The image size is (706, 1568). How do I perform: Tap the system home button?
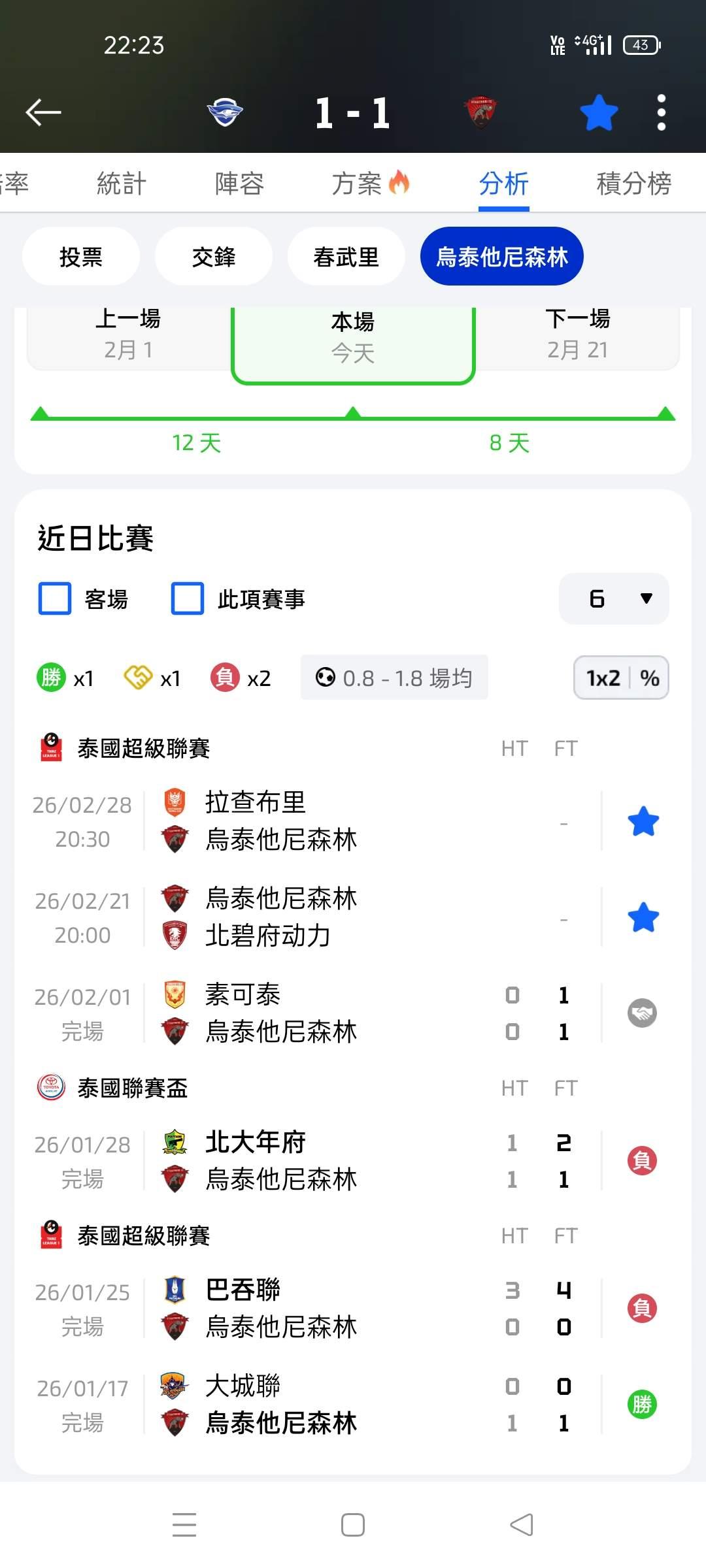tap(353, 1526)
